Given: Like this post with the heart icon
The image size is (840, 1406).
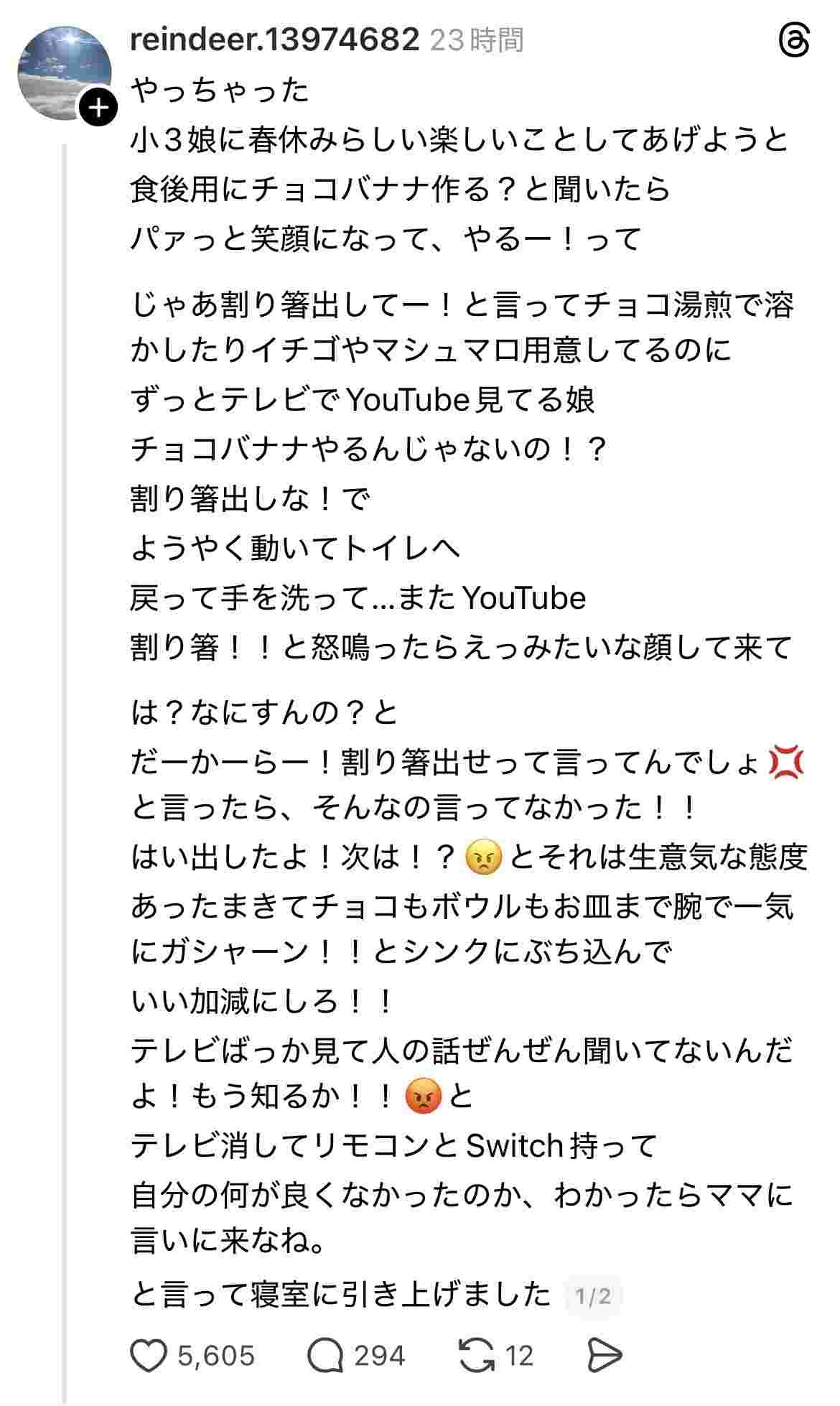Looking at the screenshot, I should [x=149, y=1356].
